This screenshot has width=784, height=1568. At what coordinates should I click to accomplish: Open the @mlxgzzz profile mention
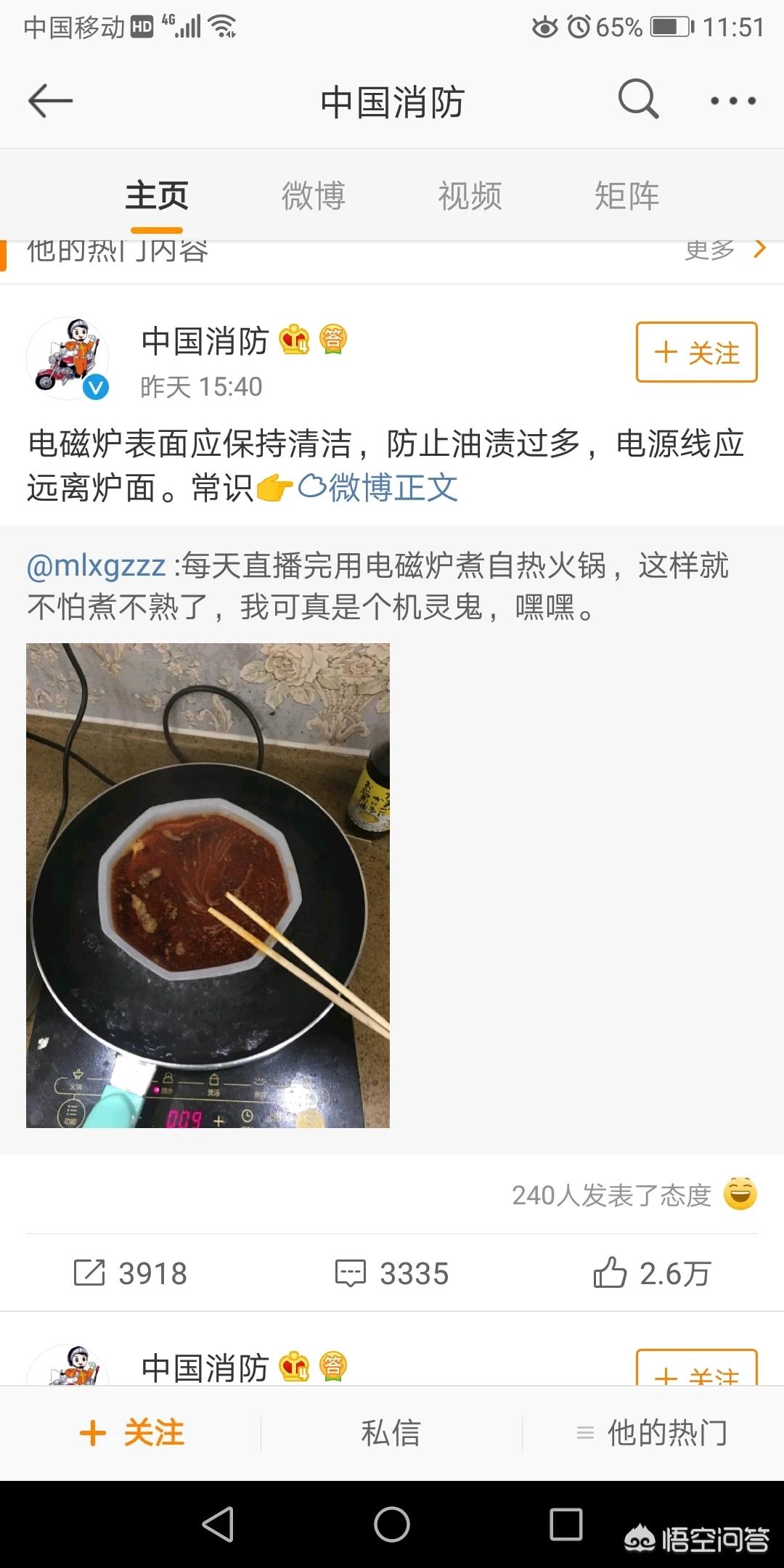point(96,565)
